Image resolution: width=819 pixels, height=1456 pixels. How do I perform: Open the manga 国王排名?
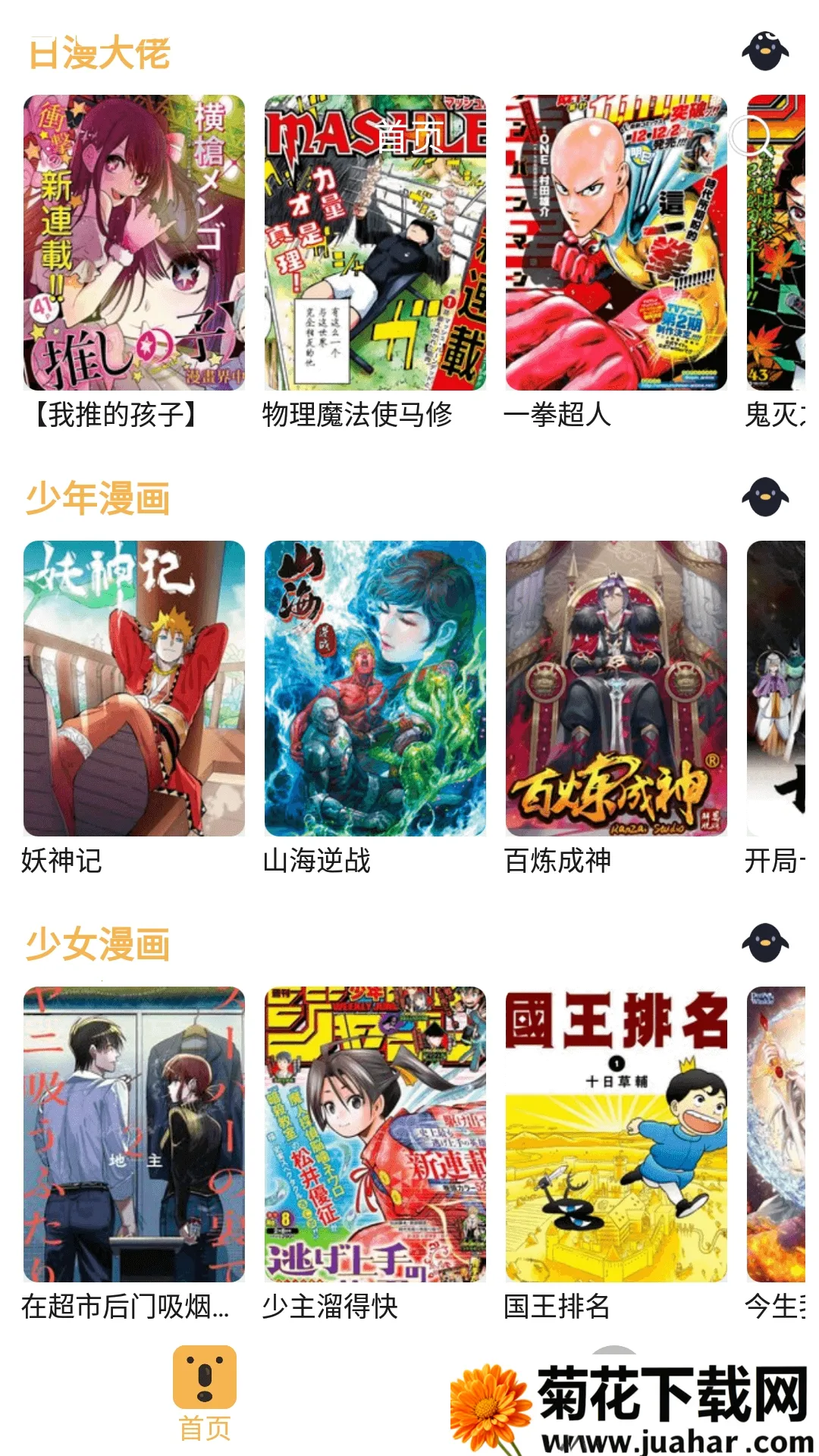616,1134
